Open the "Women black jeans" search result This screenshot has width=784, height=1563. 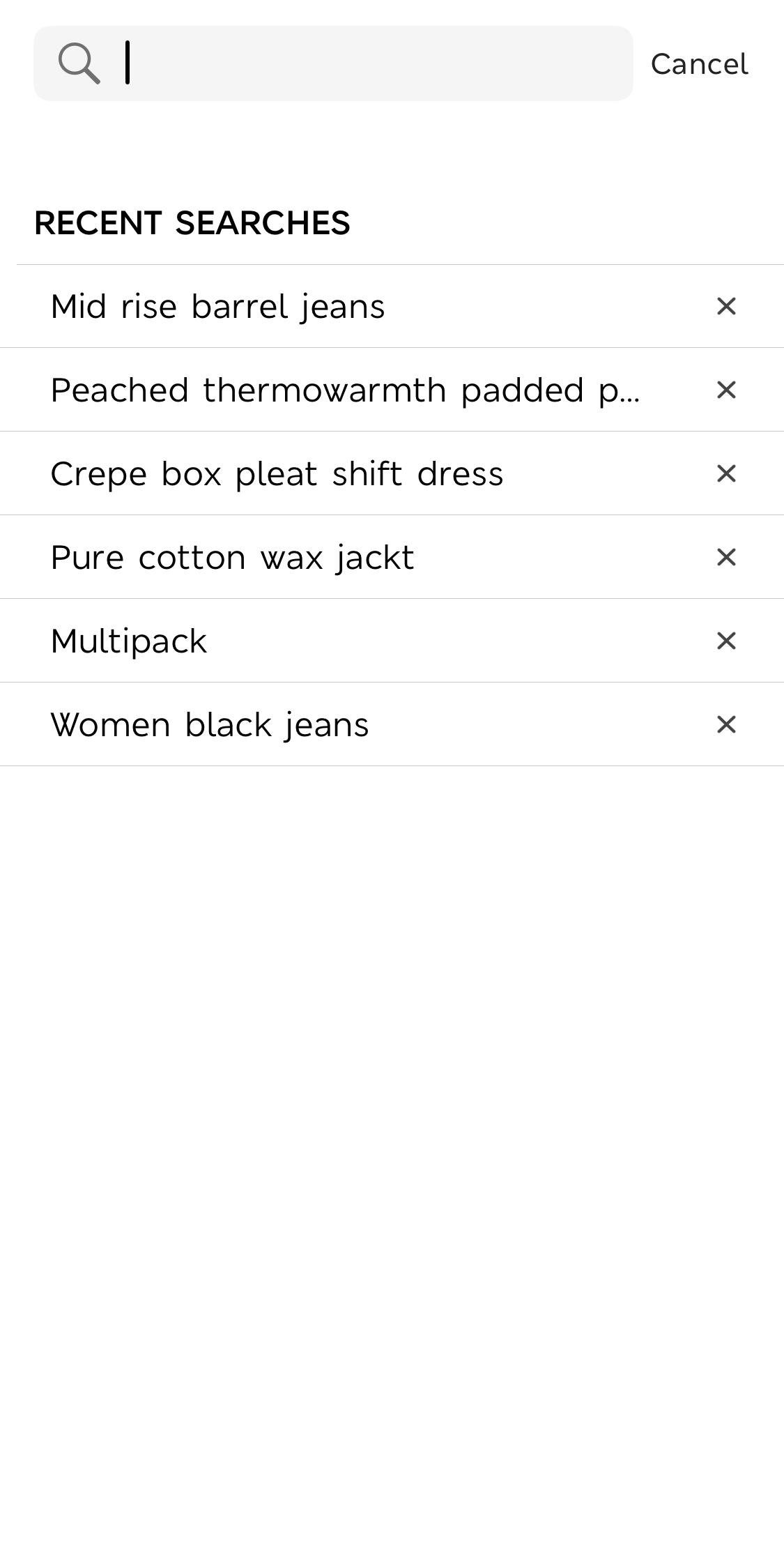pos(209,724)
